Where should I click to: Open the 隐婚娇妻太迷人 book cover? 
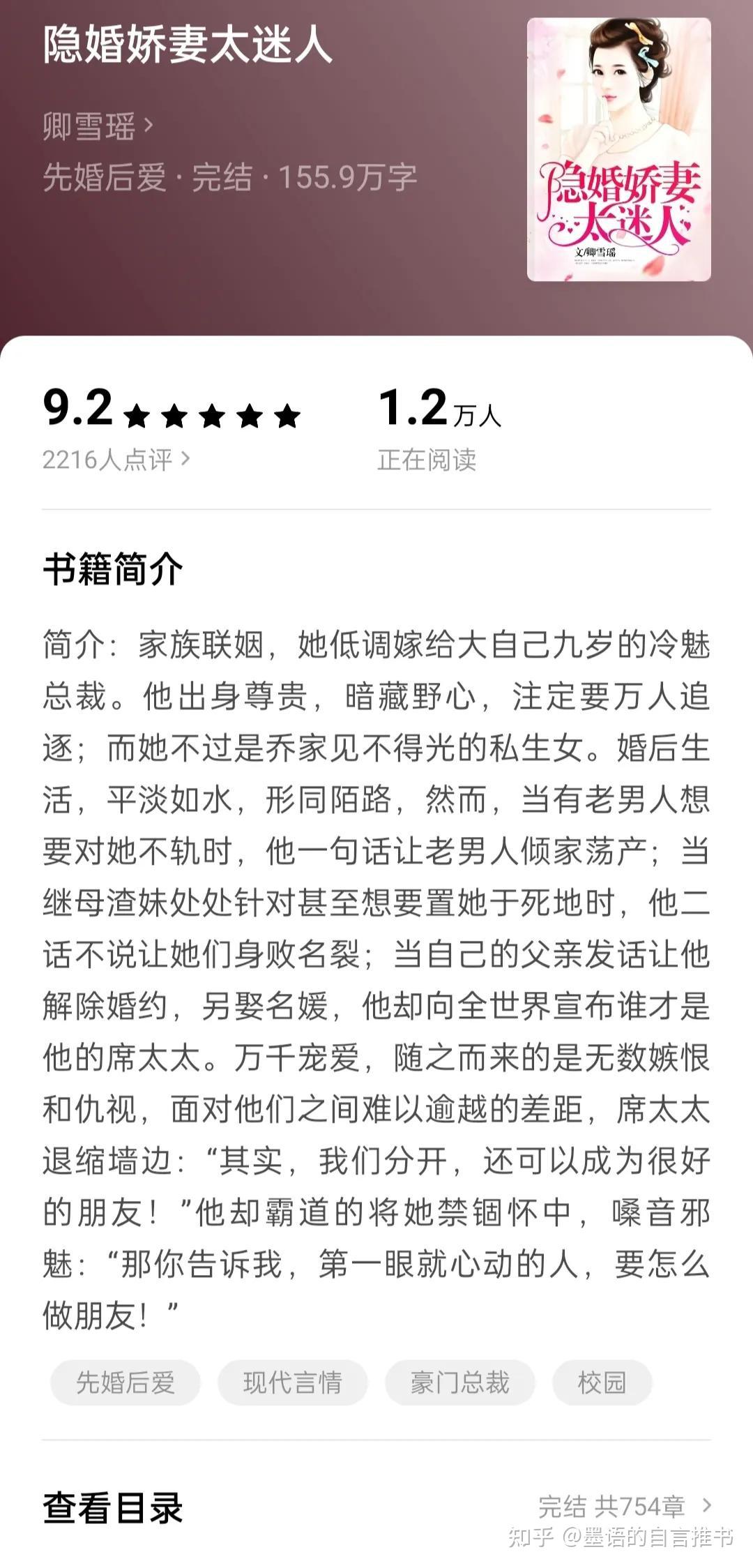pyautogui.click(x=618, y=150)
